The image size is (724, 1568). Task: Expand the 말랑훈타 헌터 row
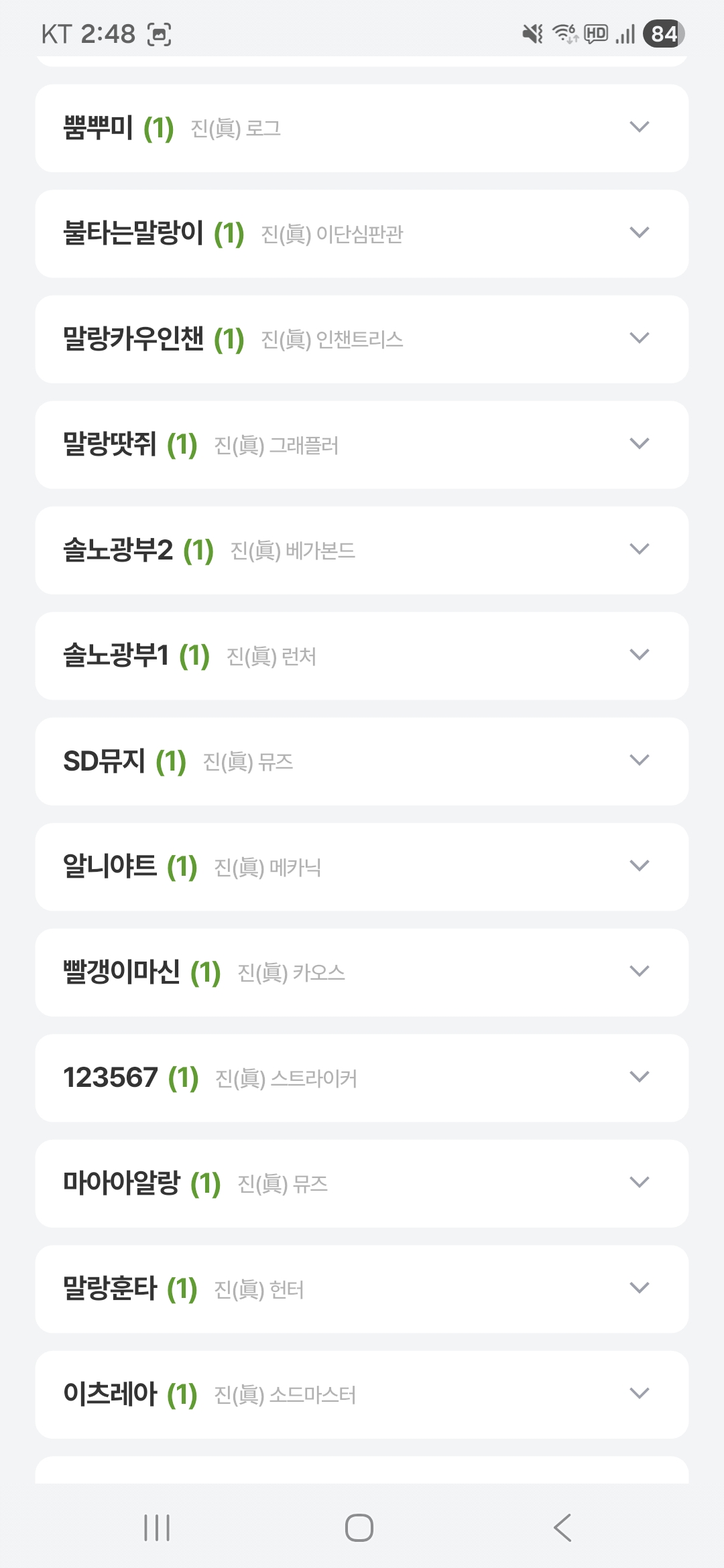(x=640, y=1289)
